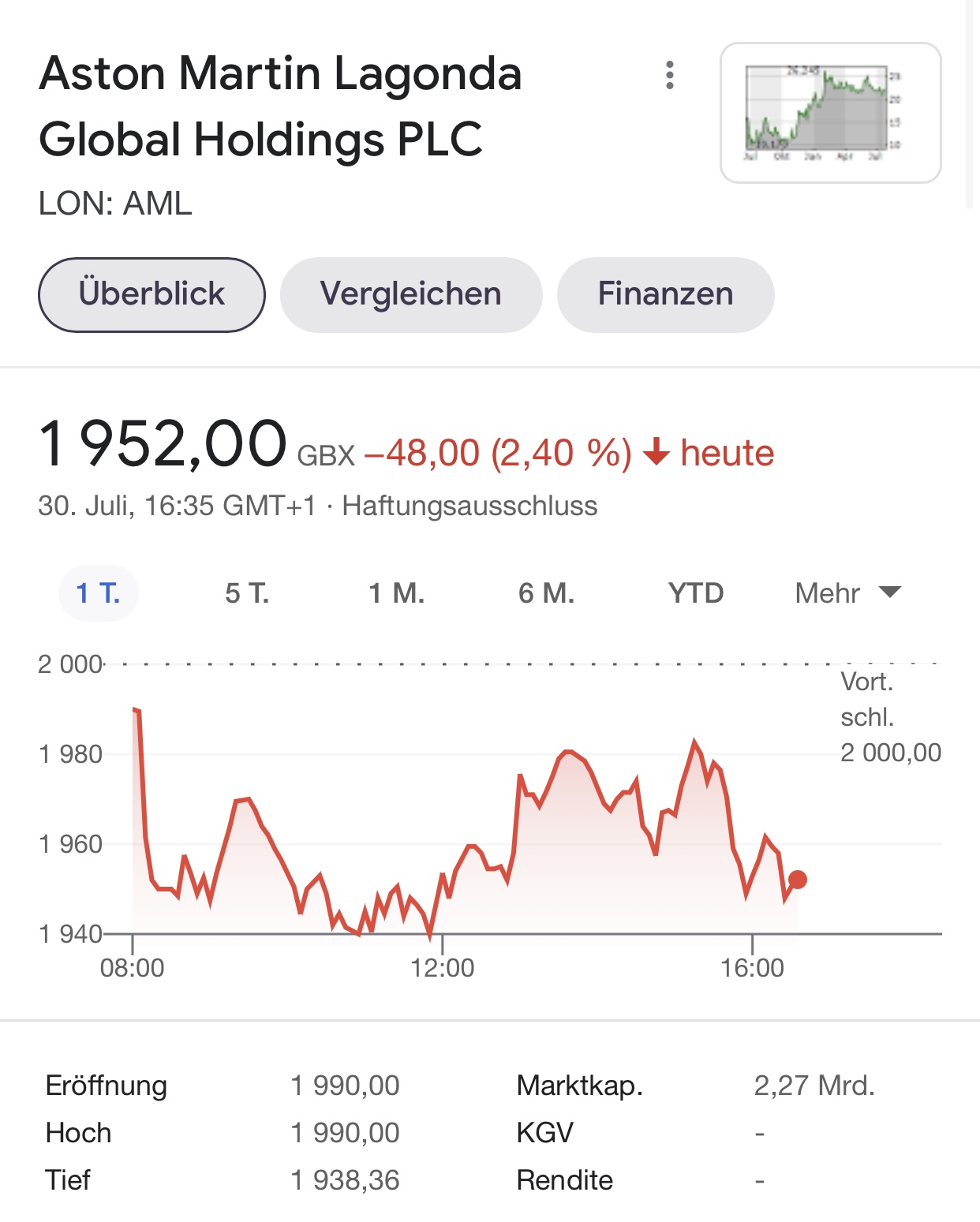Open the stock chart thumbnail image

[x=830, y=113]
